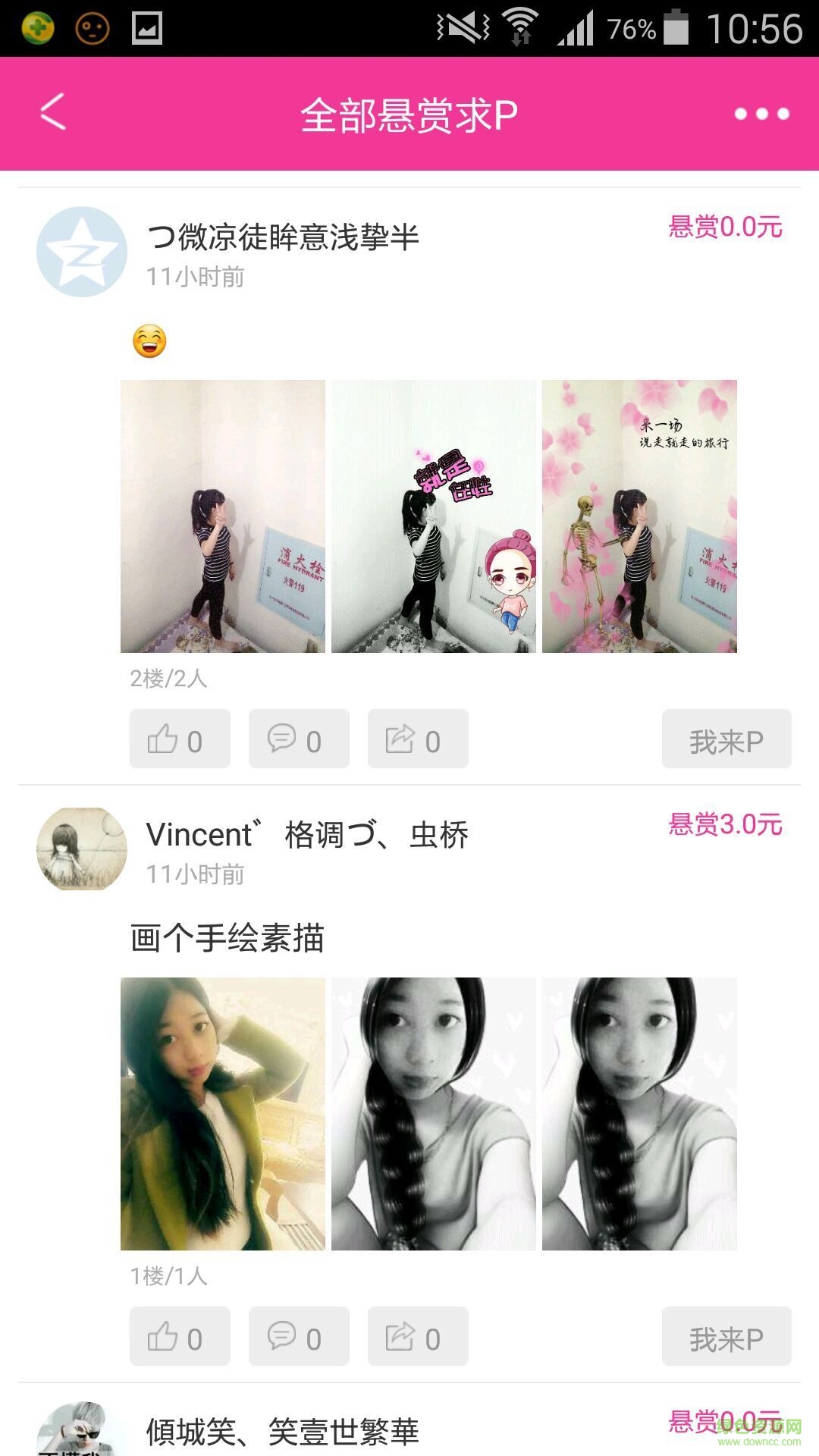Tap 我来P on the 悬赏3.0元 post
Viewport: 819px width, 1456px height.
point(726,1337)
